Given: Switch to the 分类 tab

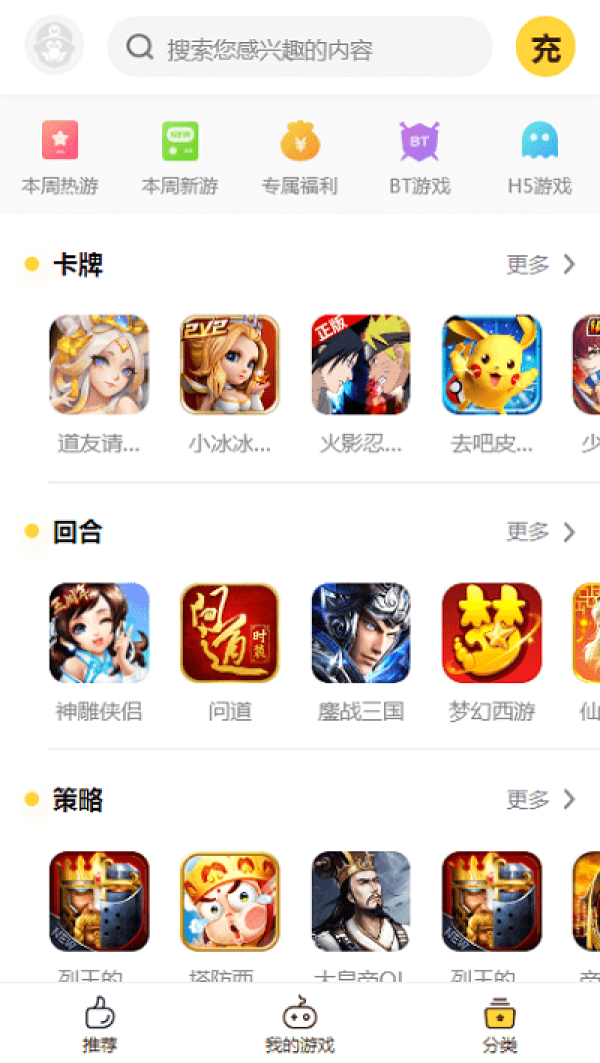Looking at the screenshot, I should coord(499,1025).
